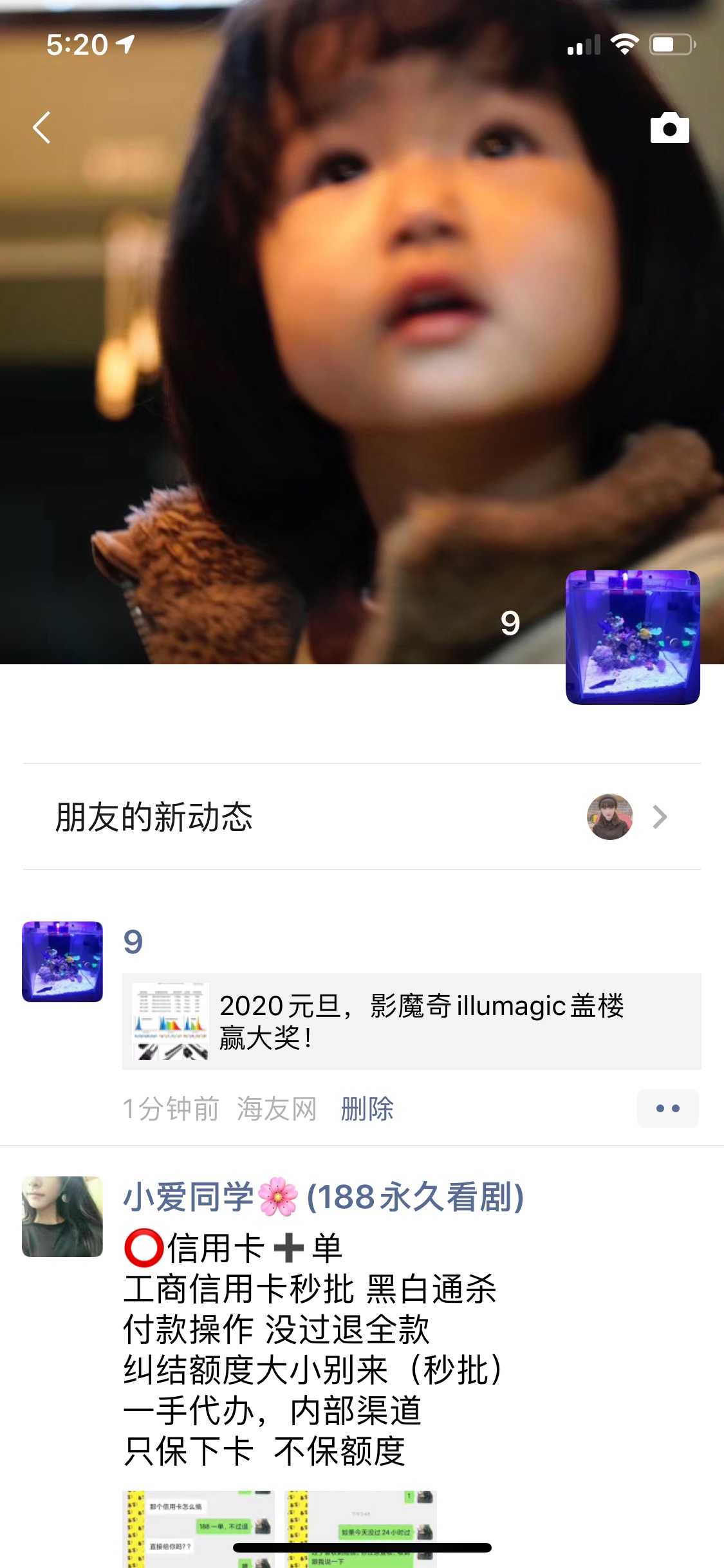The width and height of the screenshot is (724, 1568).
Task: Open the shared illumagic 盖楼赢大奖 article
Action: pos(412,1022)
